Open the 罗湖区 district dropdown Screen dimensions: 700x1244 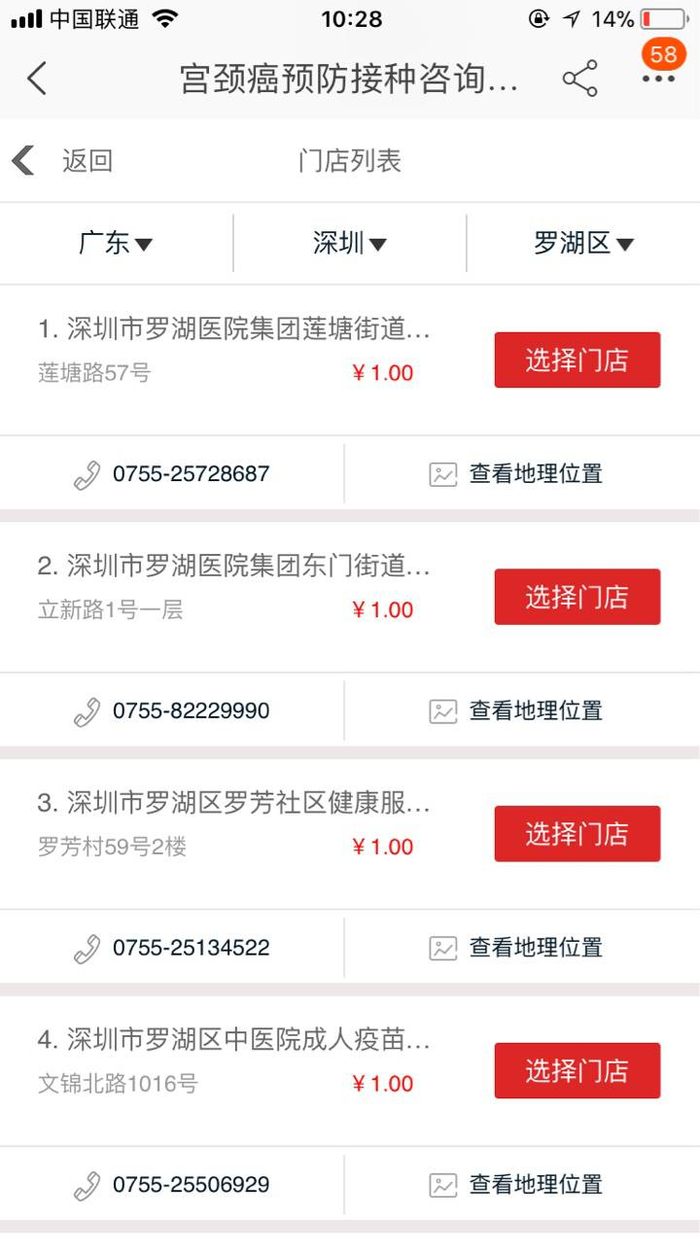(583, 243)
